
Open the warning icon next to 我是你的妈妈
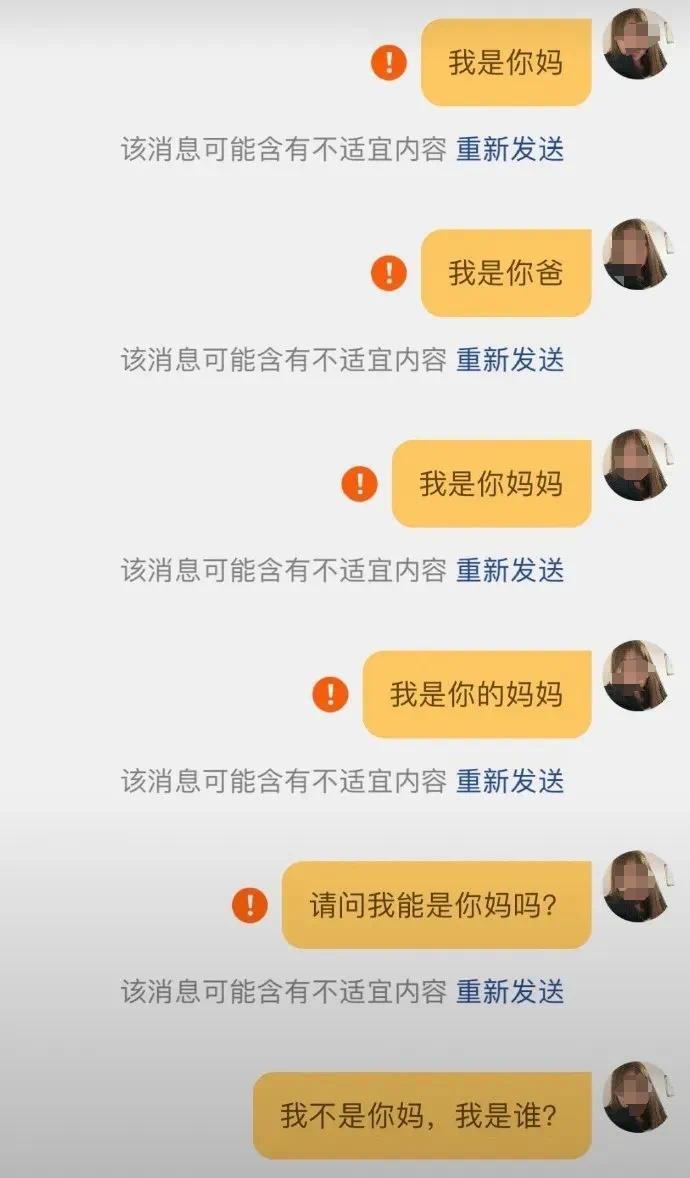coord(330,694)
